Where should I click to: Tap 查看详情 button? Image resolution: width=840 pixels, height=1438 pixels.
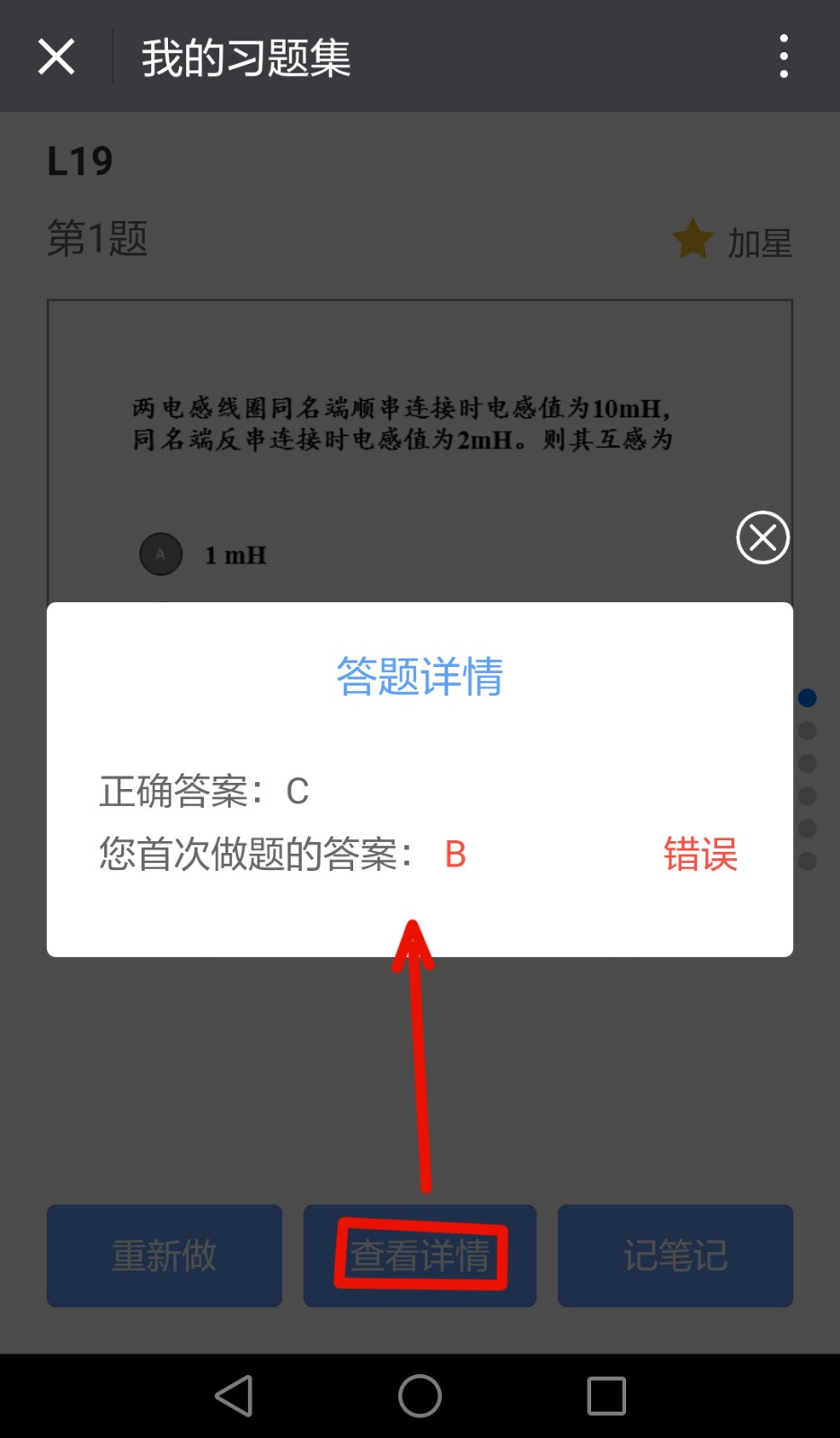(420, 1255)
